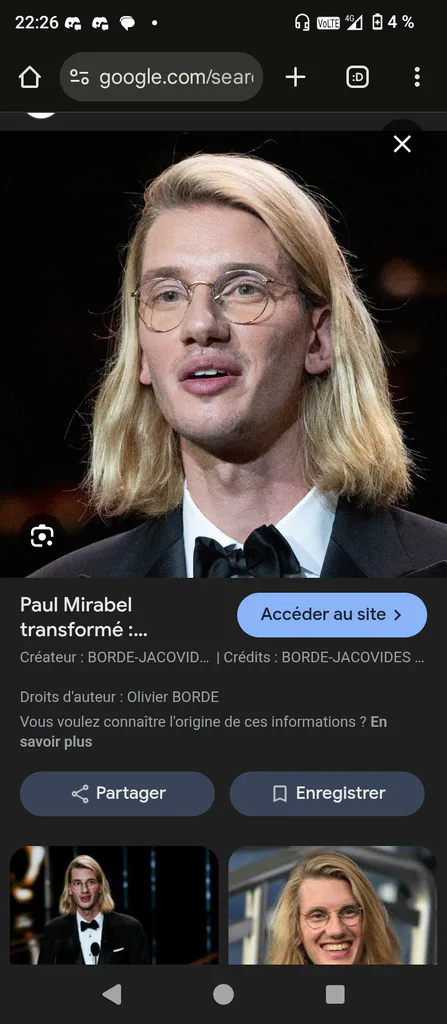The image size is (447, 1024).
Task: Open related image of man in tuxedo on stage
Action: pos(114,905)
